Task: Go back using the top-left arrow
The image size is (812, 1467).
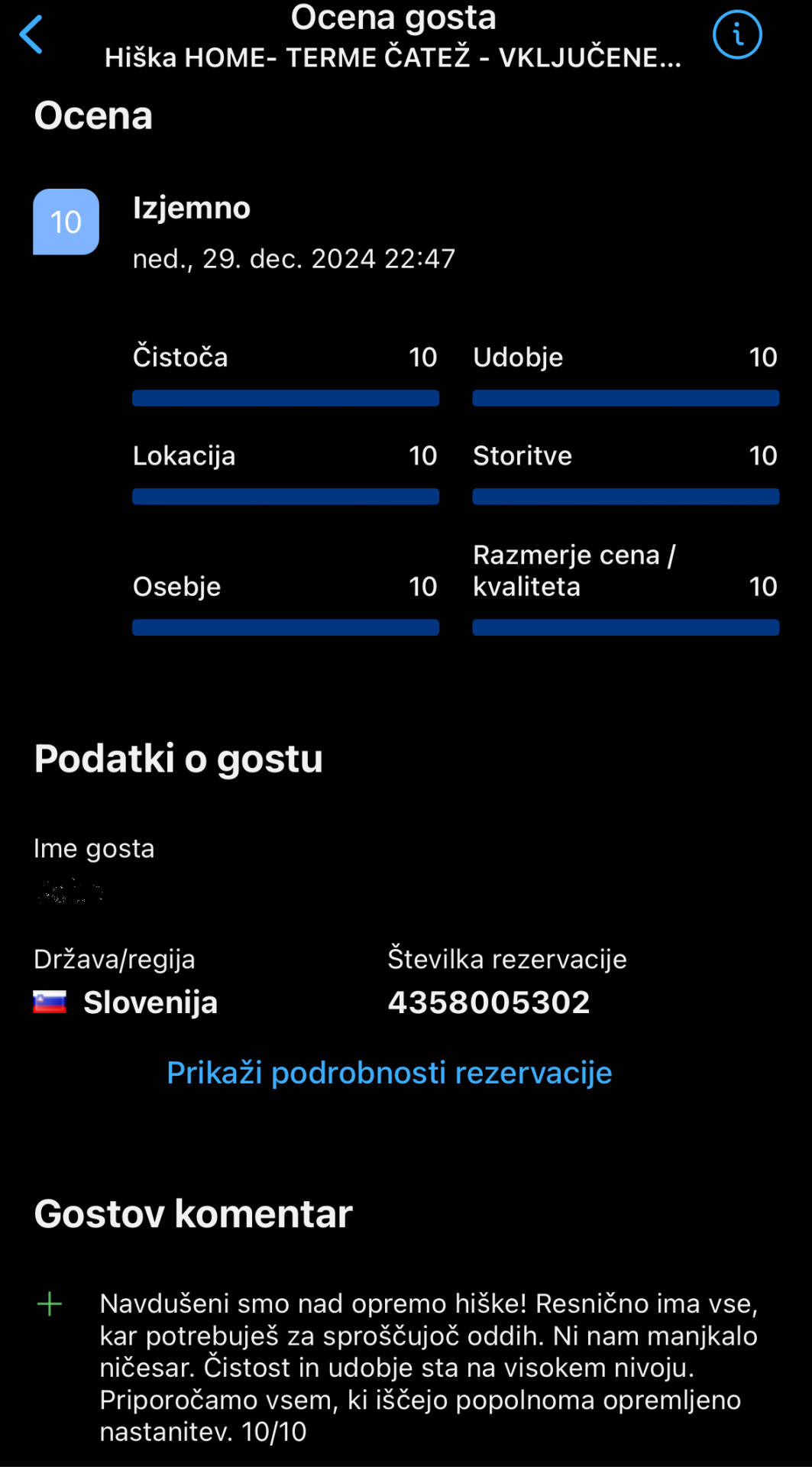Action: coord(31,35)
